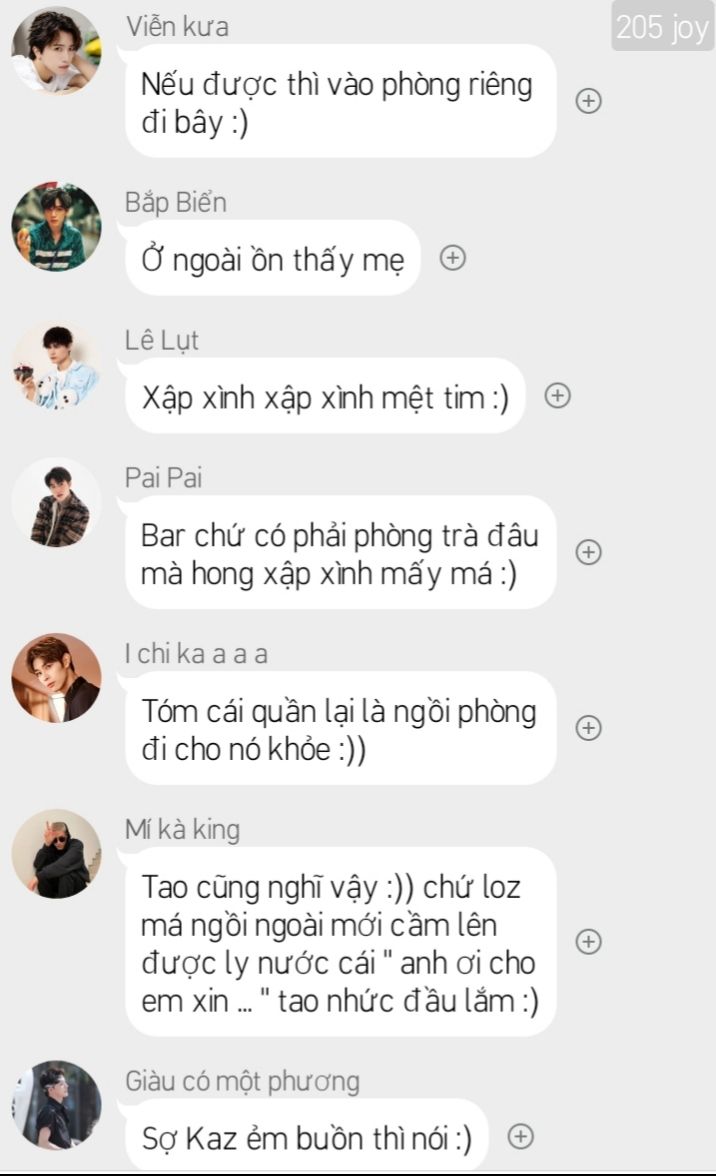Open Viễn kưa's profile picture
Screen dimensions: 716x1176
[56, 50]
